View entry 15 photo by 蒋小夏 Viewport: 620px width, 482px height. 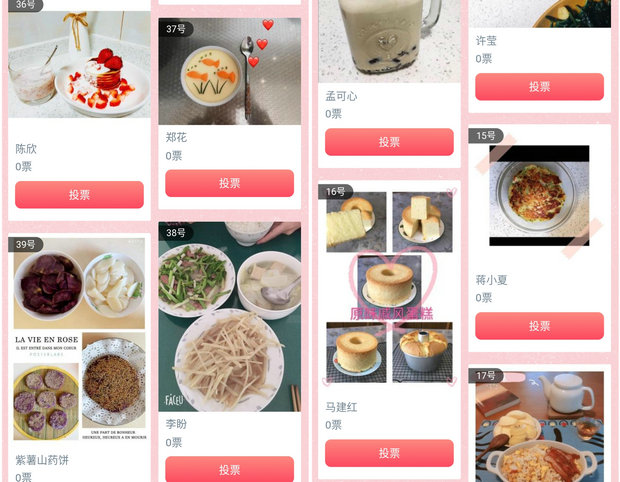539,196
